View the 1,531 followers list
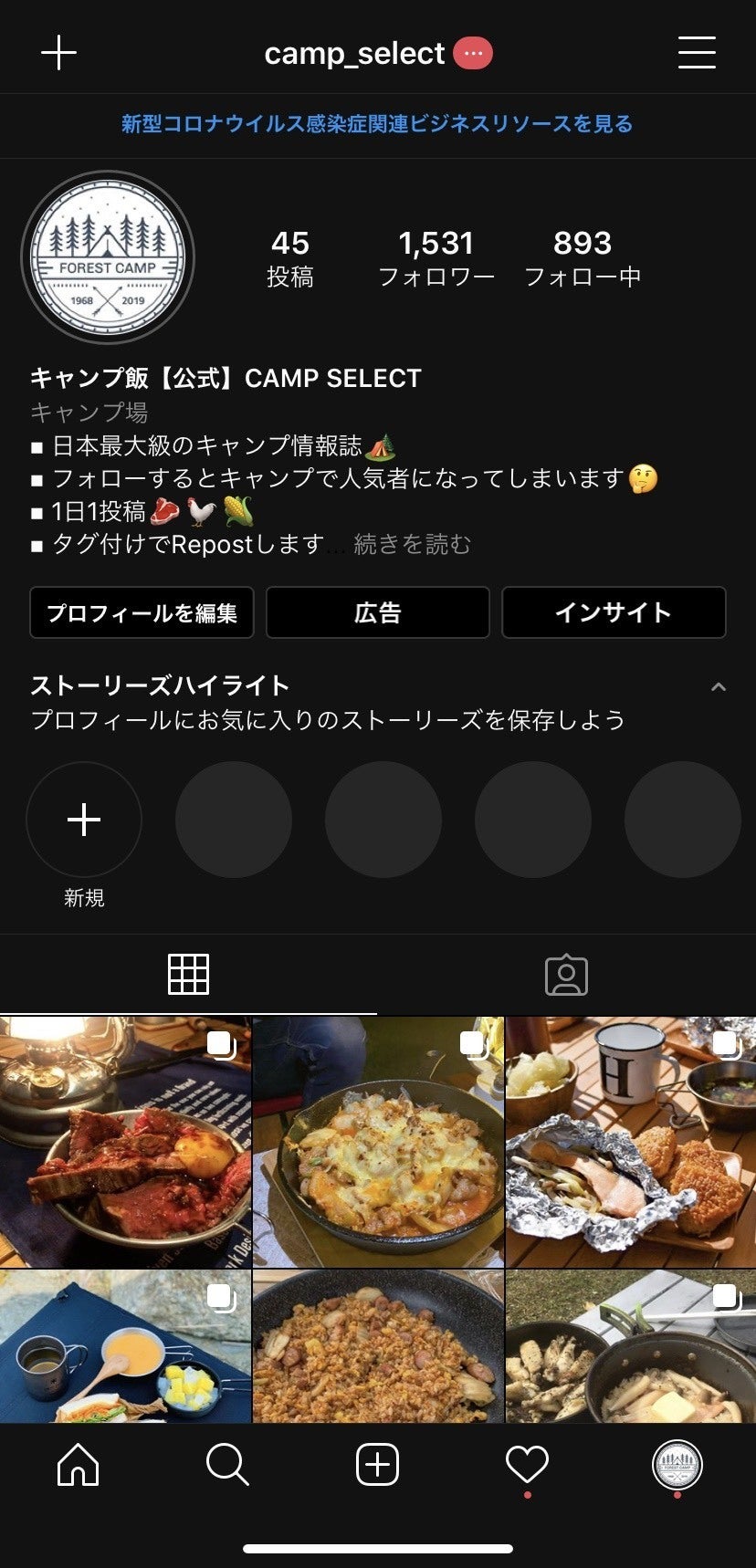The width and height of the screenshot is (756, 1568). 436,258
